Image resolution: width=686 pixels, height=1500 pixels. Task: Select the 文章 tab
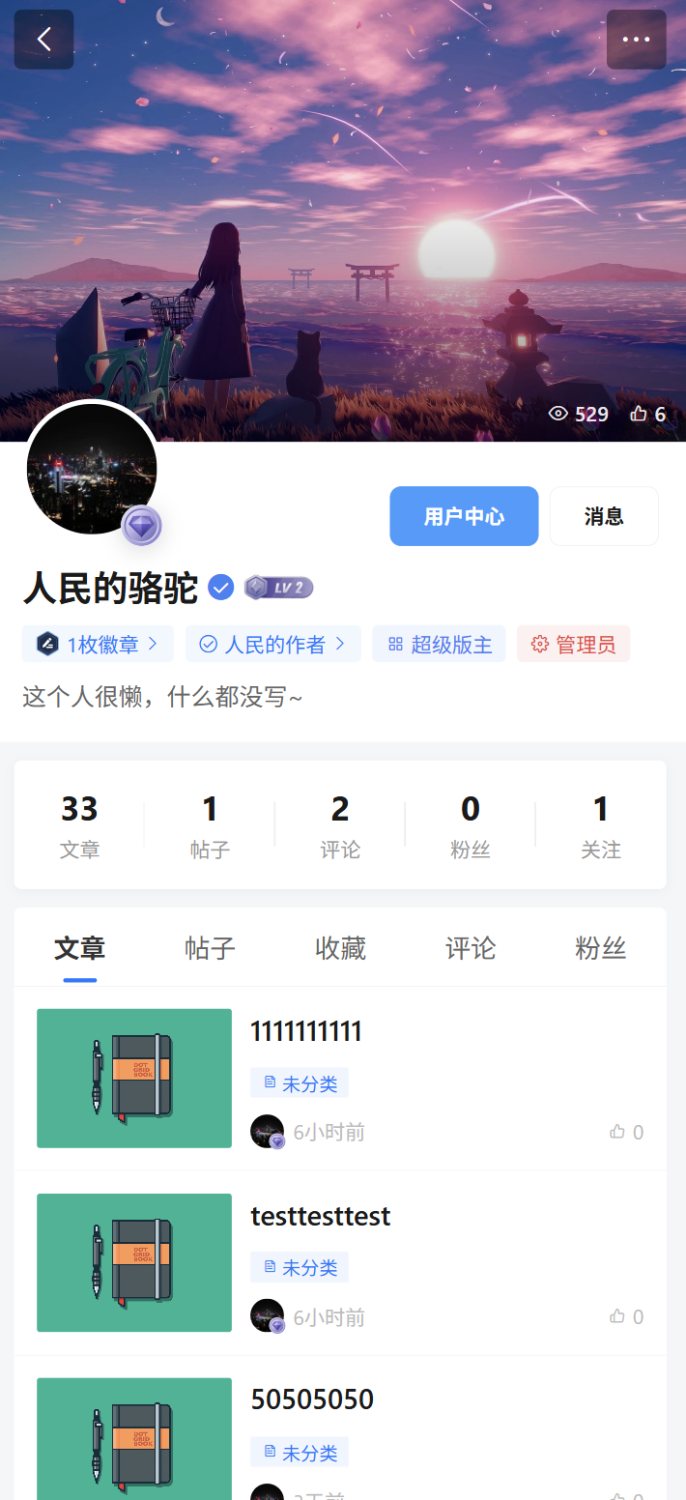point(80,948)
